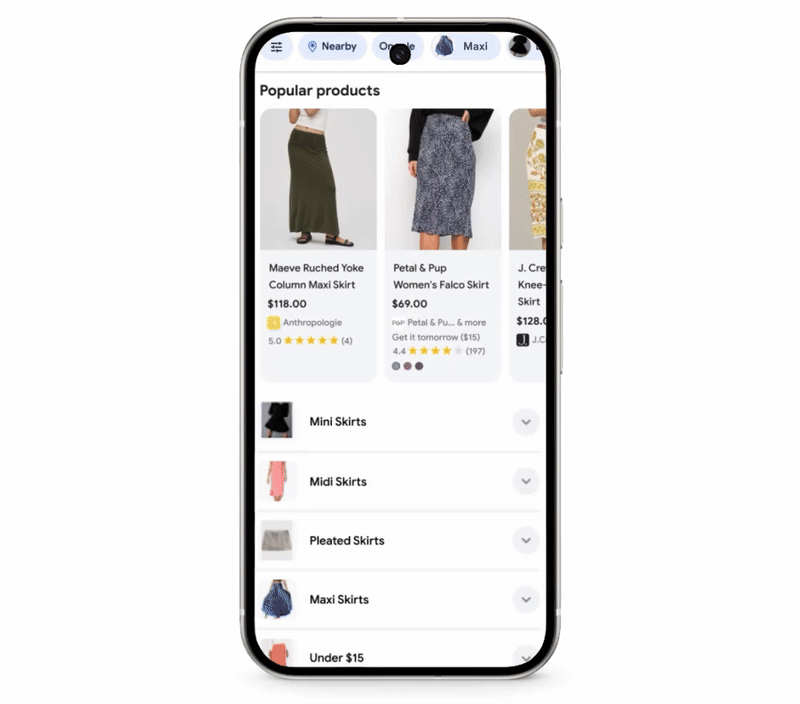
Task: Select the Maxi filter chip
Action: [x=465, y=47]
